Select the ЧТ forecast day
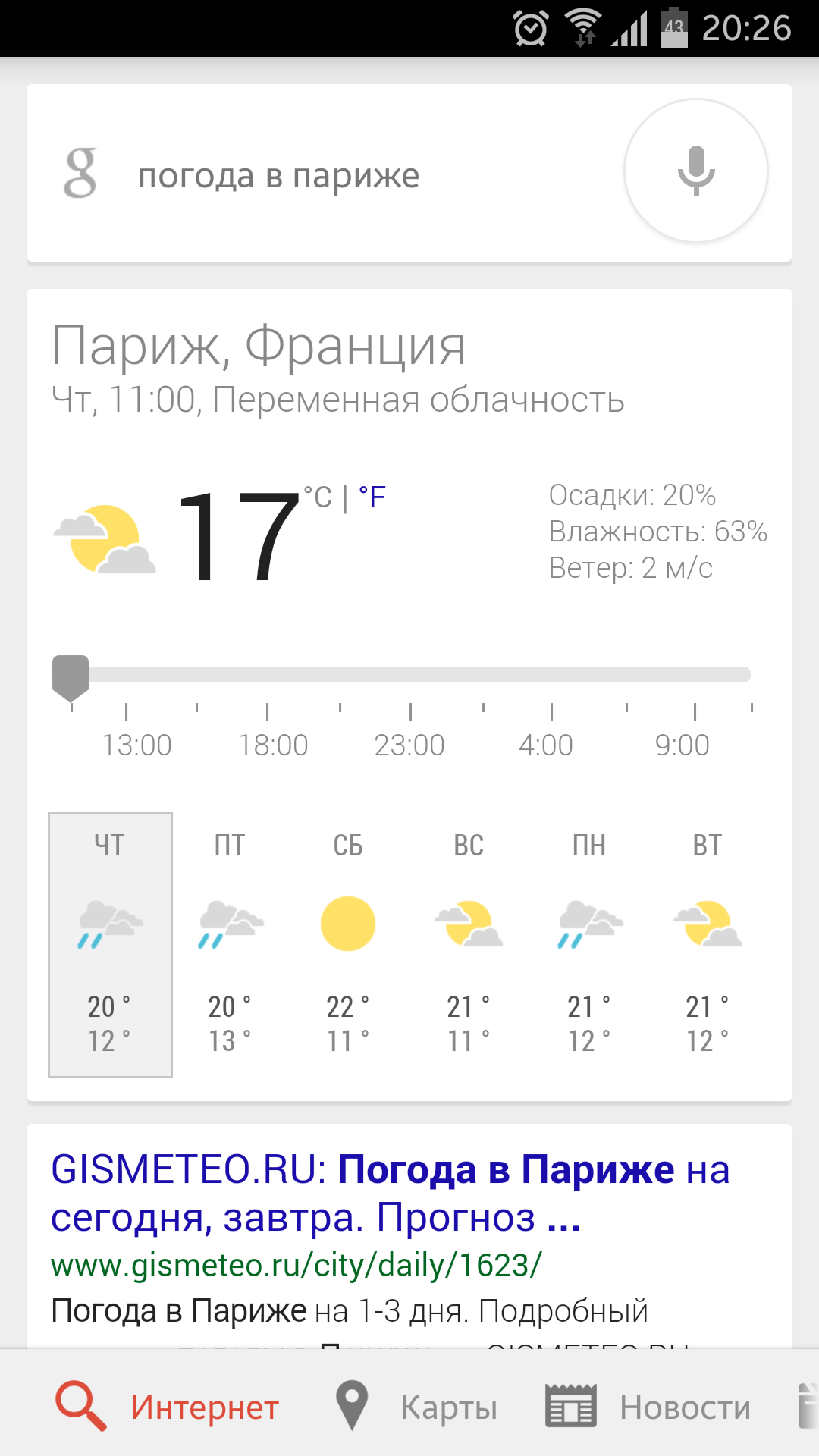 coord(110,945)
